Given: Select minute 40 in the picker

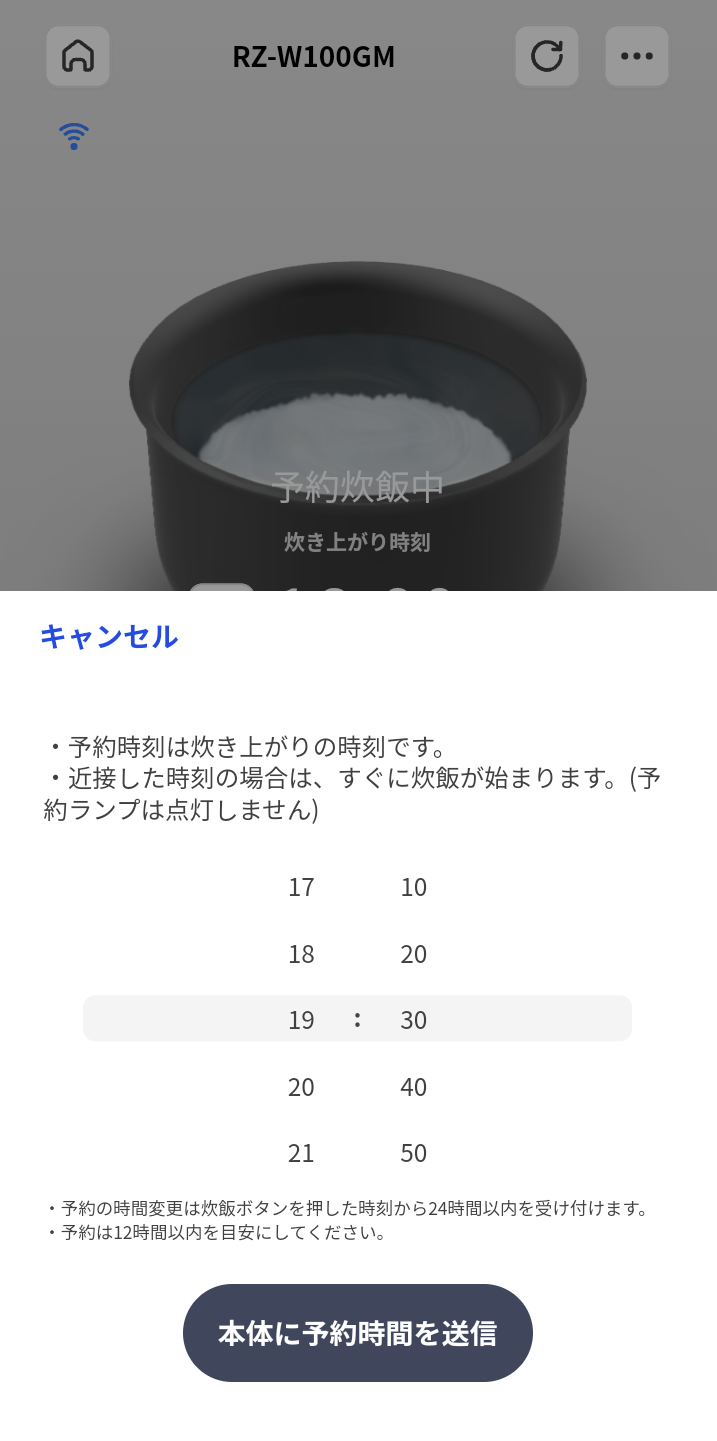Looking at the screenshot, I should 413,1087.
